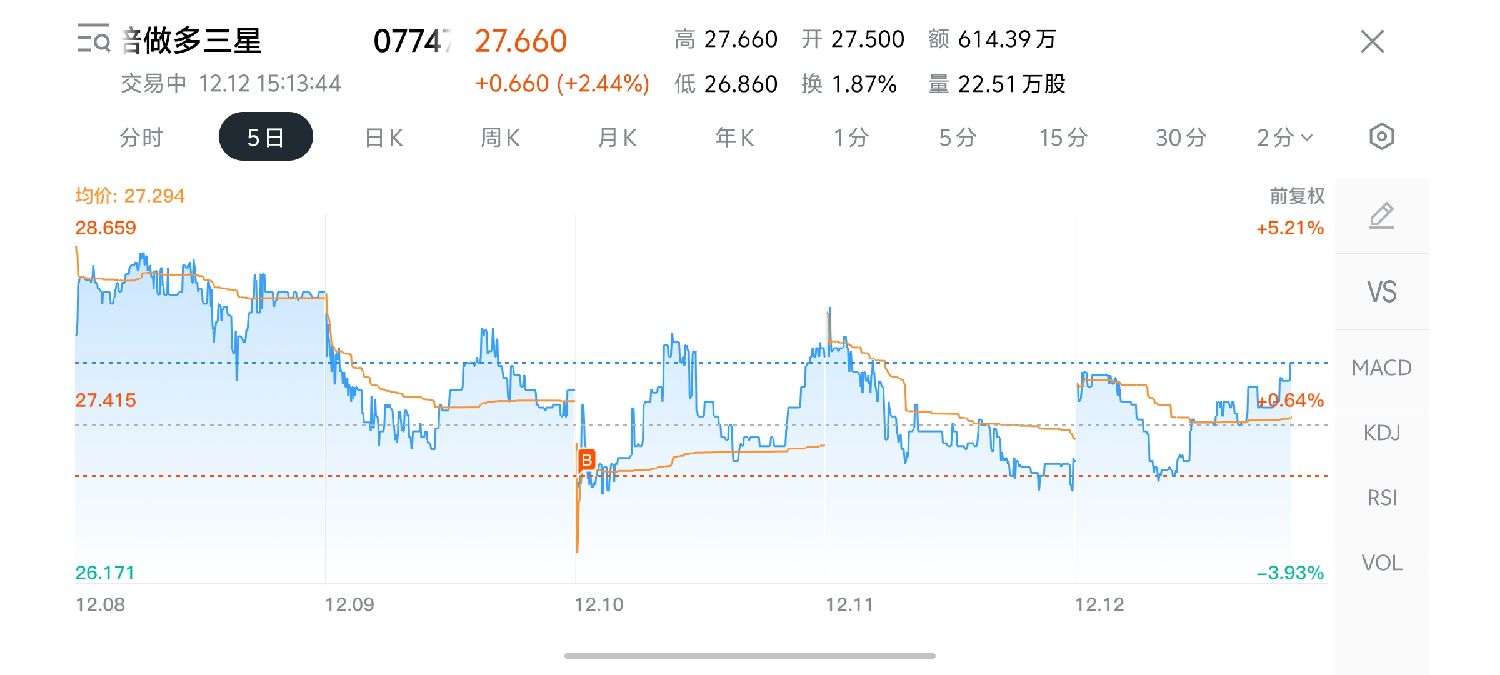The height and width of the screenshot is (675, 1500).
Task: Switch to the 分时 chart tab
Action: [x=141, y=137]
